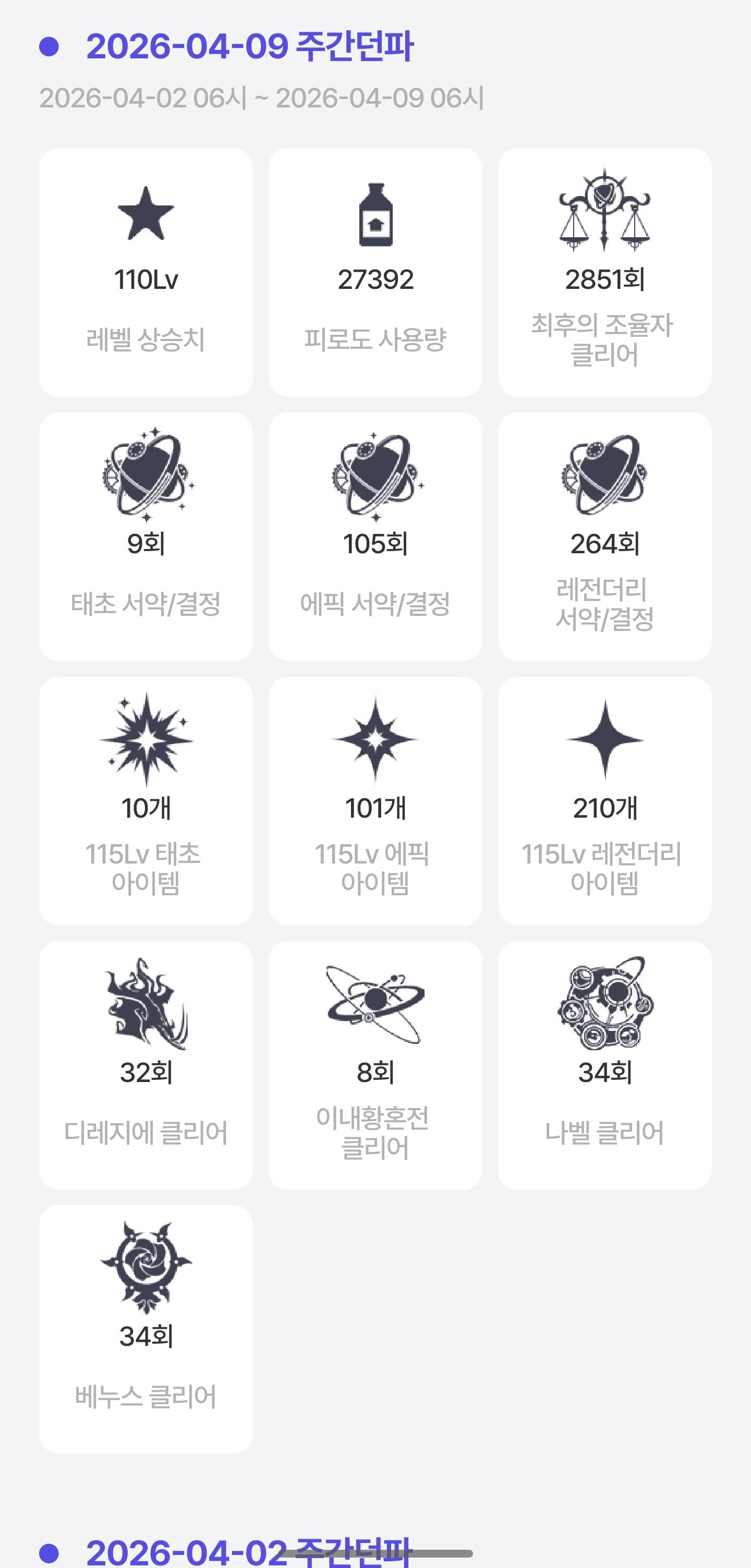
Task: Open the 2026-04-09 주간던파 heading link
Action: coord(249,46)
